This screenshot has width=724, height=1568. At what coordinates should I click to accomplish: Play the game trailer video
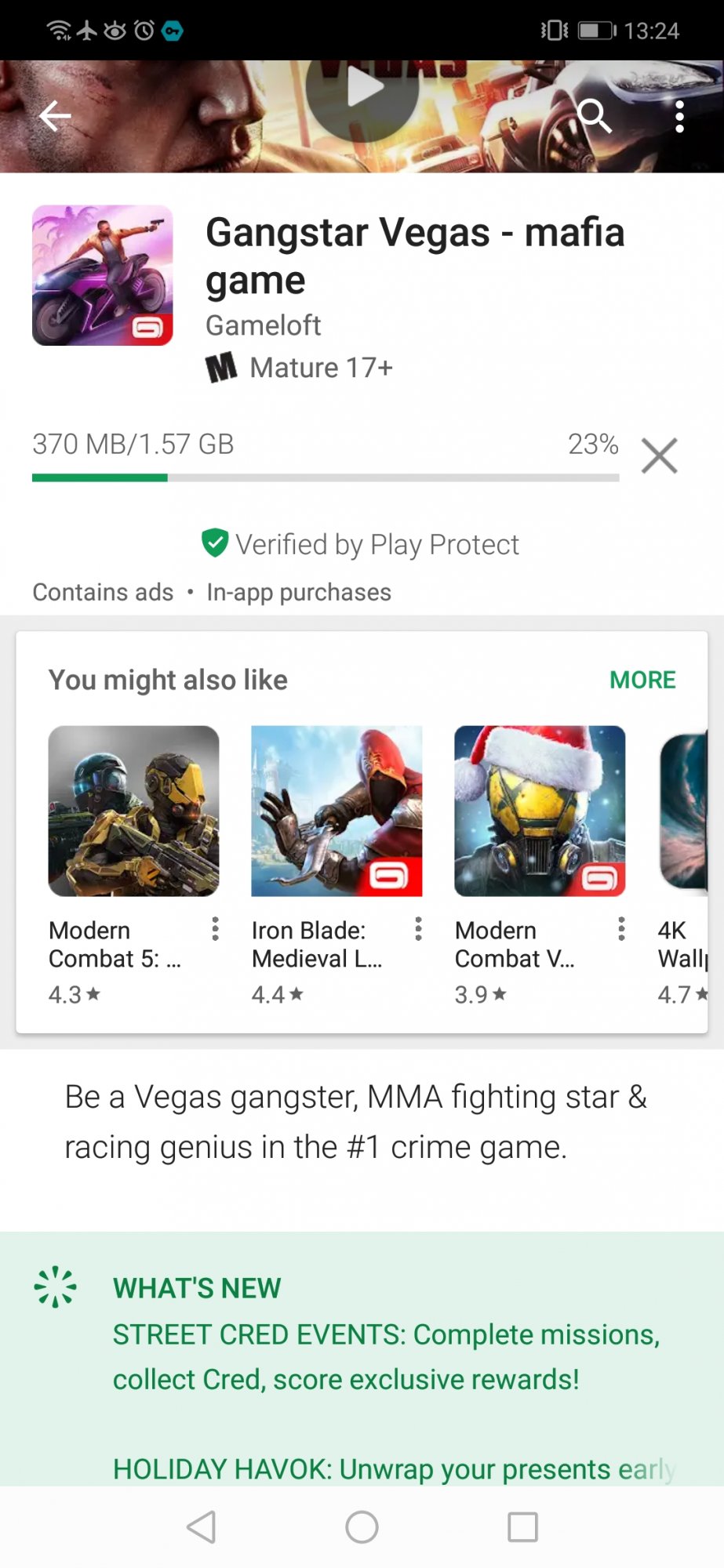pyautogui.click(x=362, y=86)
